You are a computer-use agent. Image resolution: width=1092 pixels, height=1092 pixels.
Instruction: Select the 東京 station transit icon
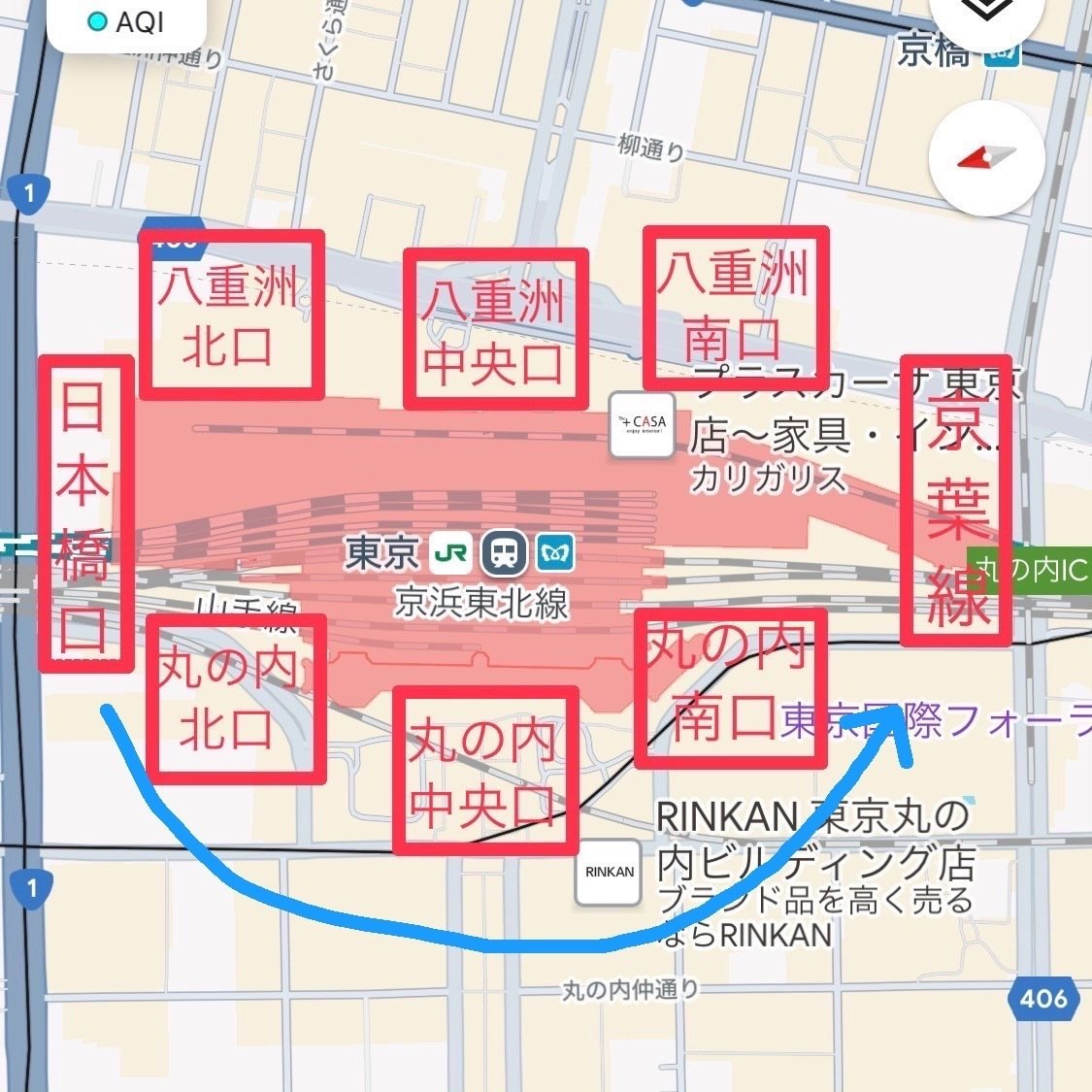pos(505,553)
